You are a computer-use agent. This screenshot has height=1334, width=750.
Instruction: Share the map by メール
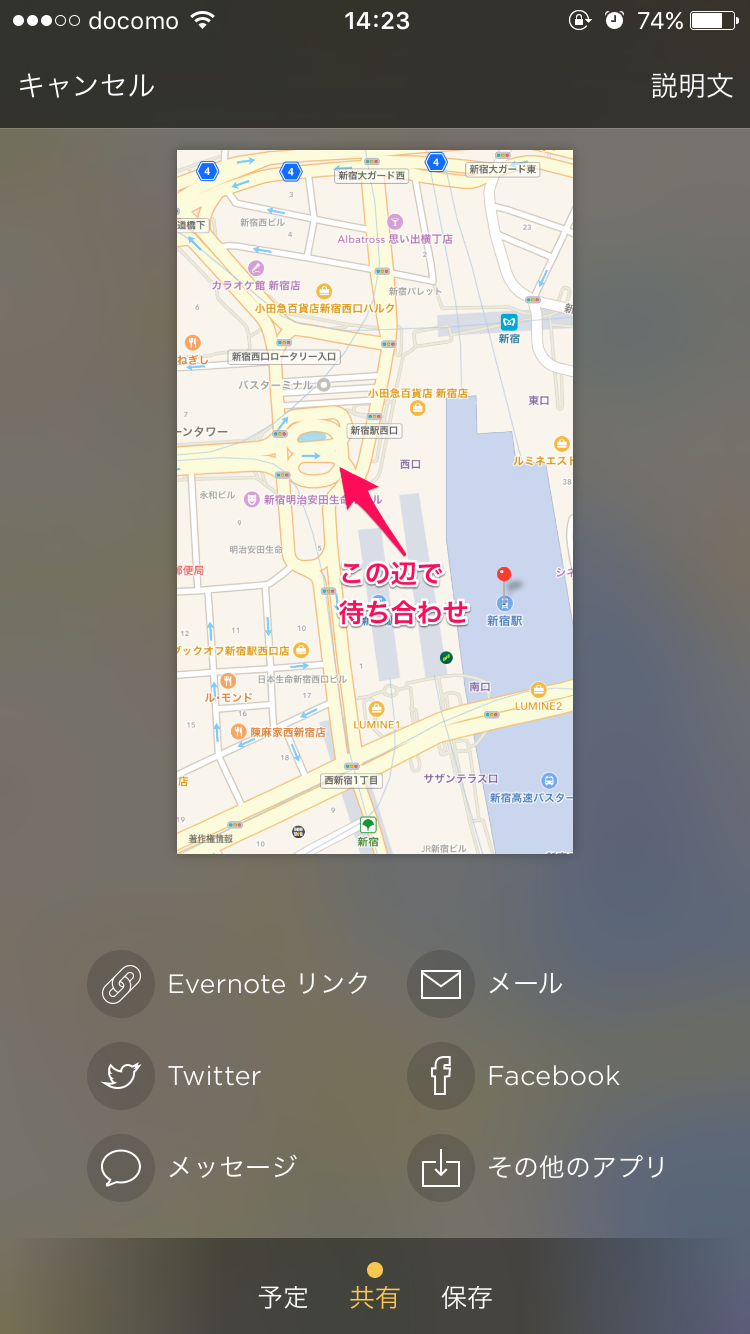pos(486,984)
